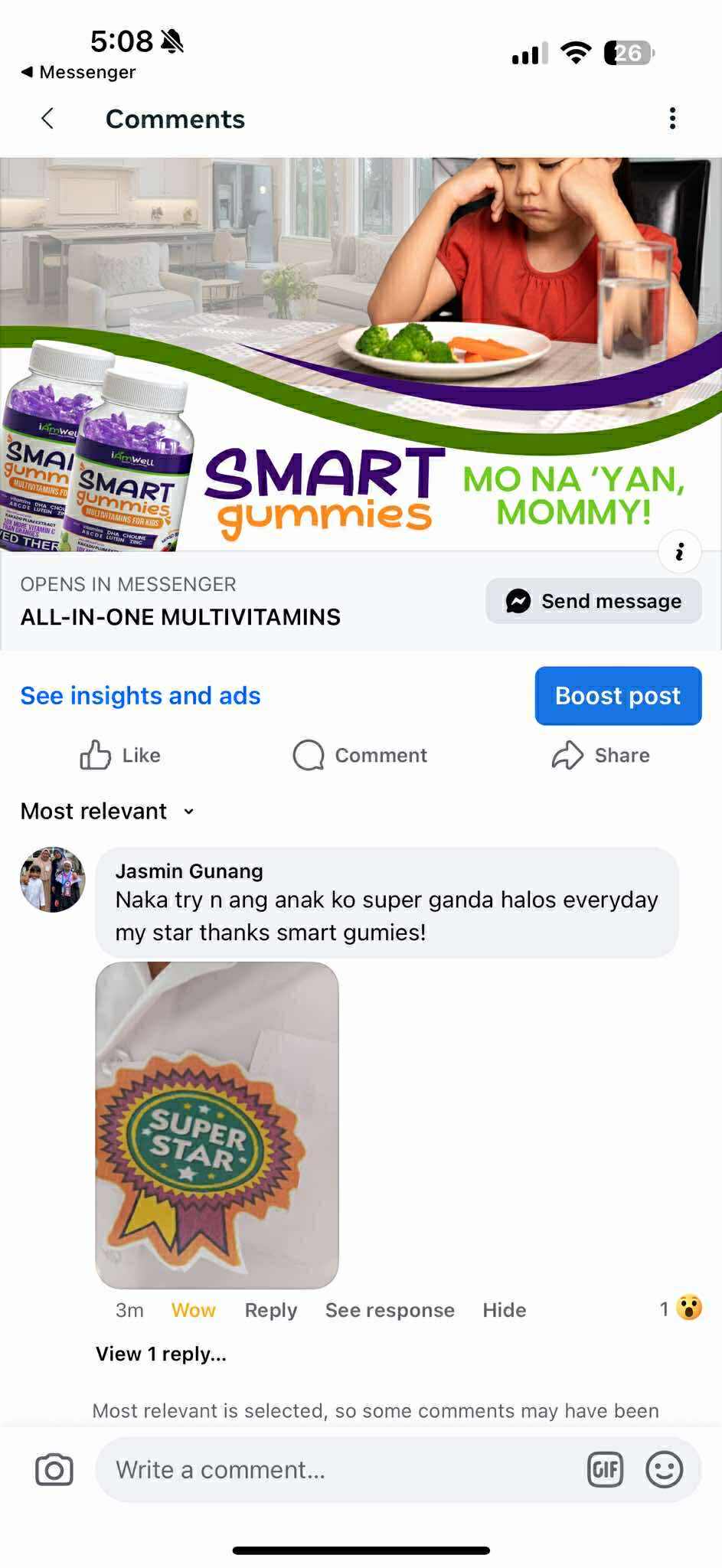Expand the Most relevant sort dropdown
The image size is (722, 1568).
[x=107, y=811]
